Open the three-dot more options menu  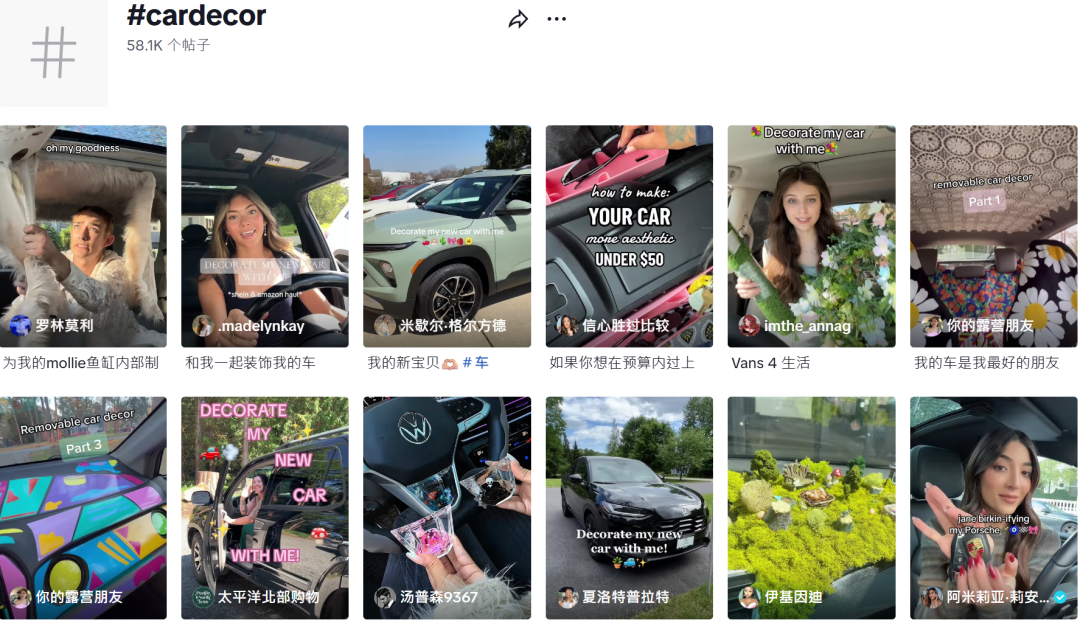[557, 19]
